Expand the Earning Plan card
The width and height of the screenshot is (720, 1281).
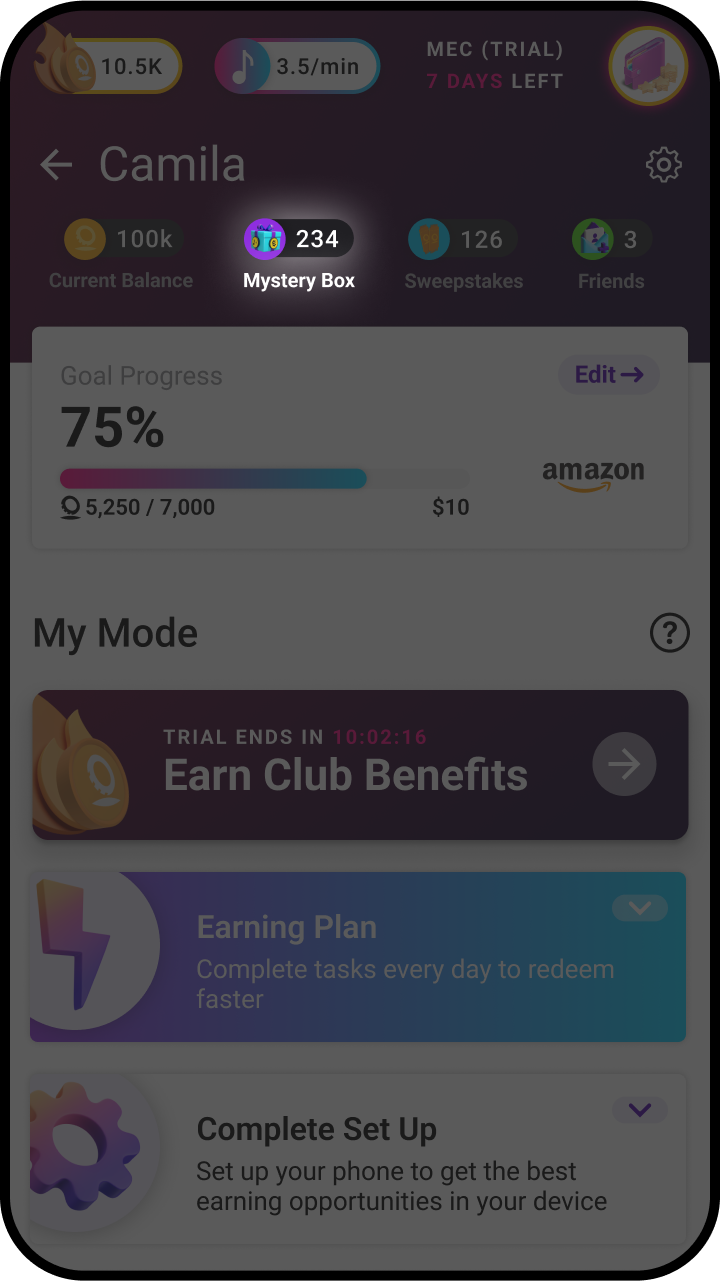(639, 908)
